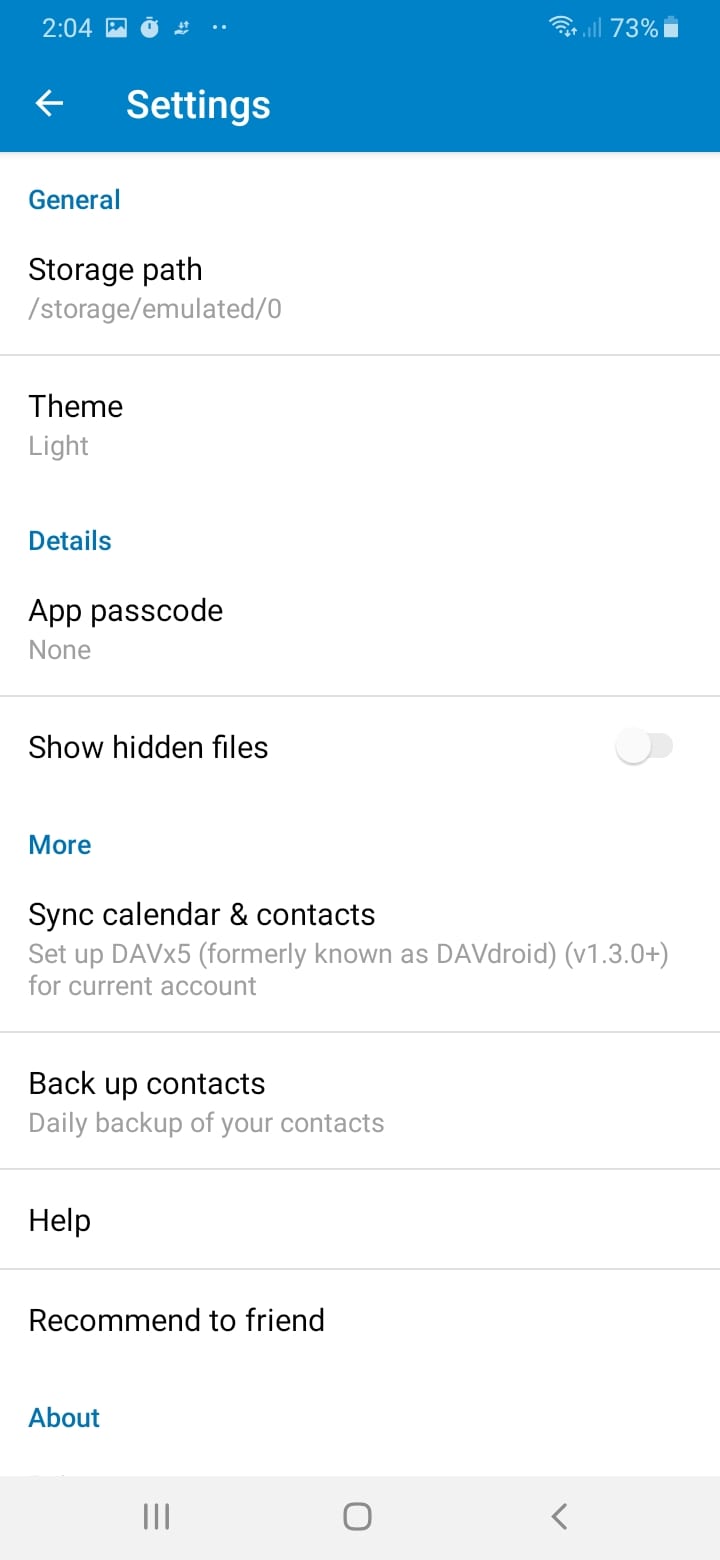
Task: Go back from Settings
Action: click(49, 104)
